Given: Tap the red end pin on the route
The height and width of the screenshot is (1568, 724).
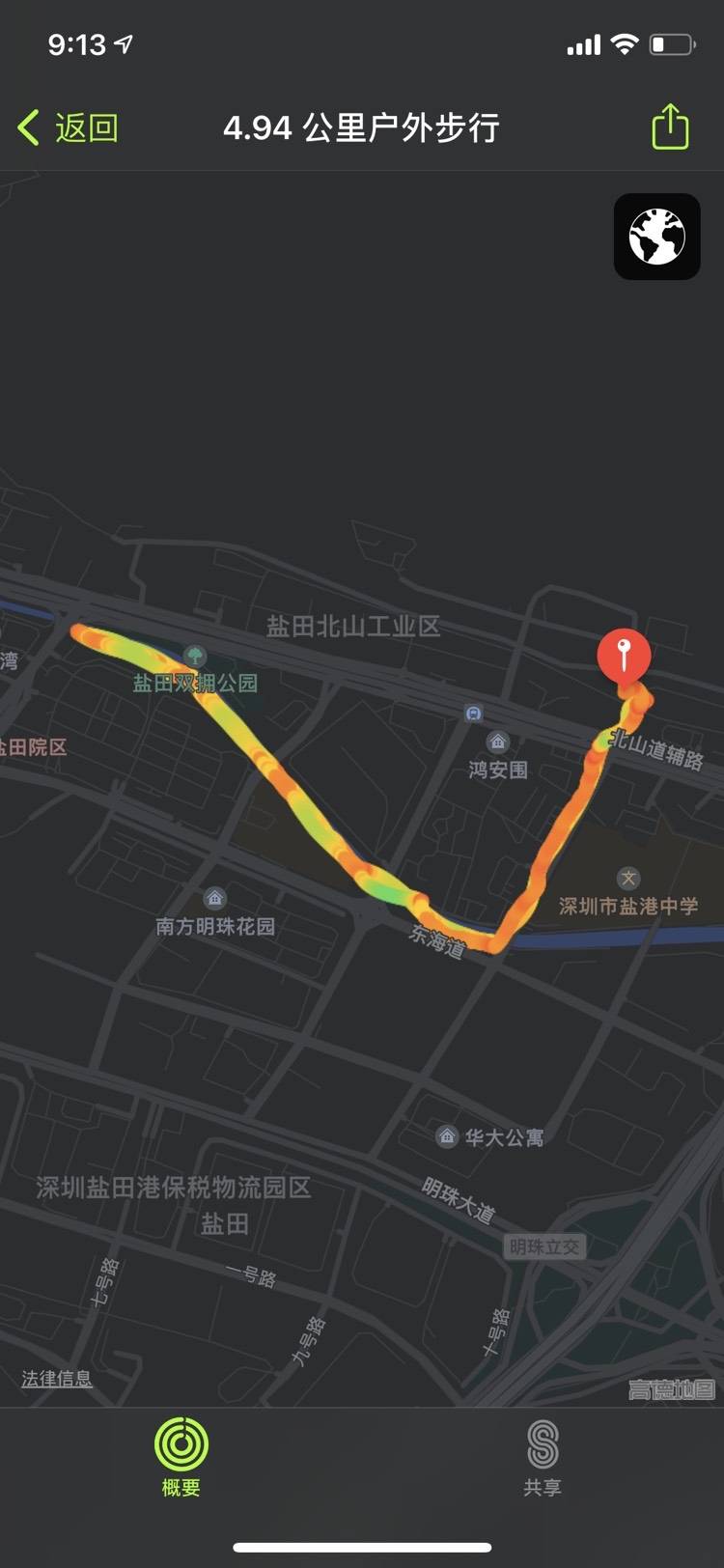Looking at the screenshot, I should pyautogui.click(x=624, y=657).
